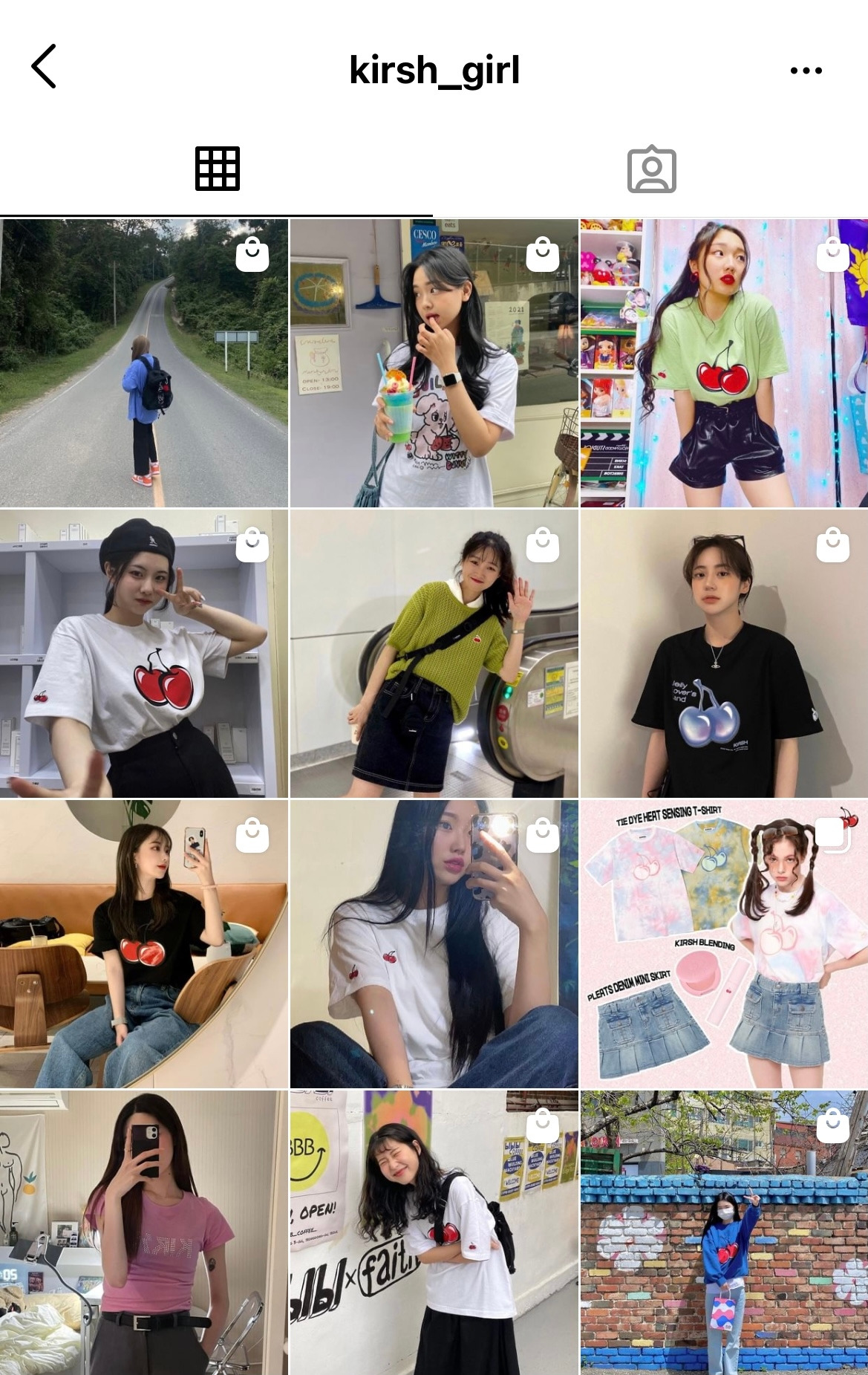Open the post with black beret girl
Viewport: 868px width, 1375px height.
144,654
